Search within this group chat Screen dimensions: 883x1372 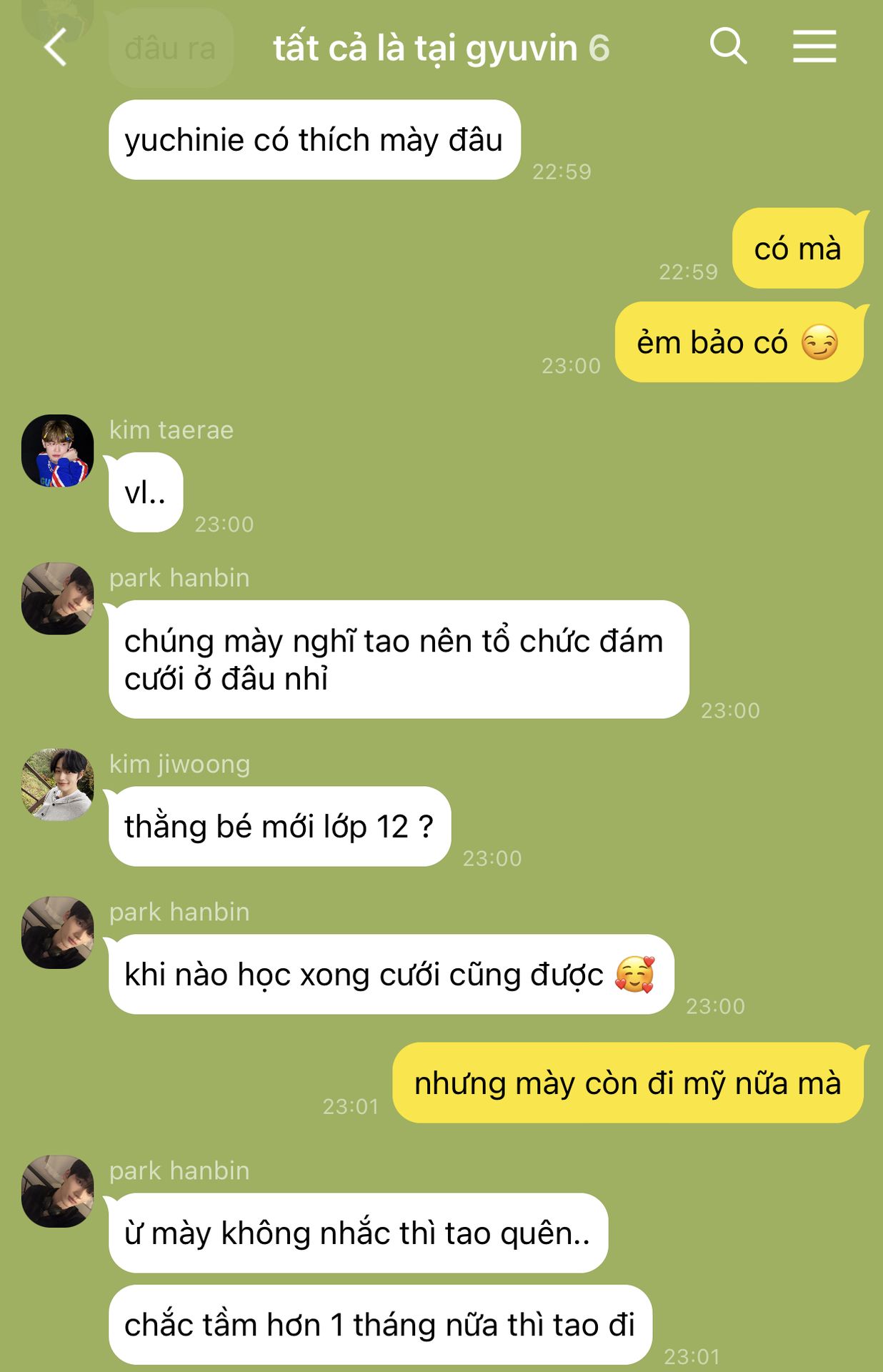[728, 47]
